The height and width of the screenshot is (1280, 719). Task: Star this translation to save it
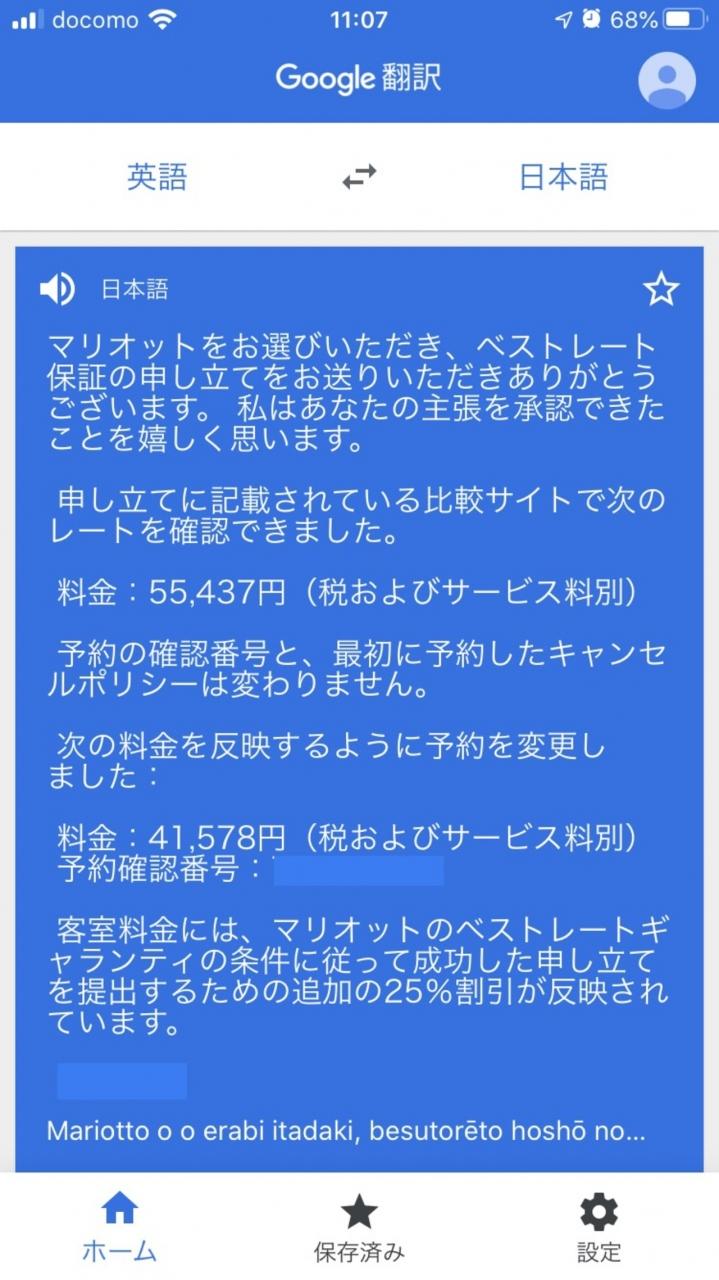coord(661,290)
